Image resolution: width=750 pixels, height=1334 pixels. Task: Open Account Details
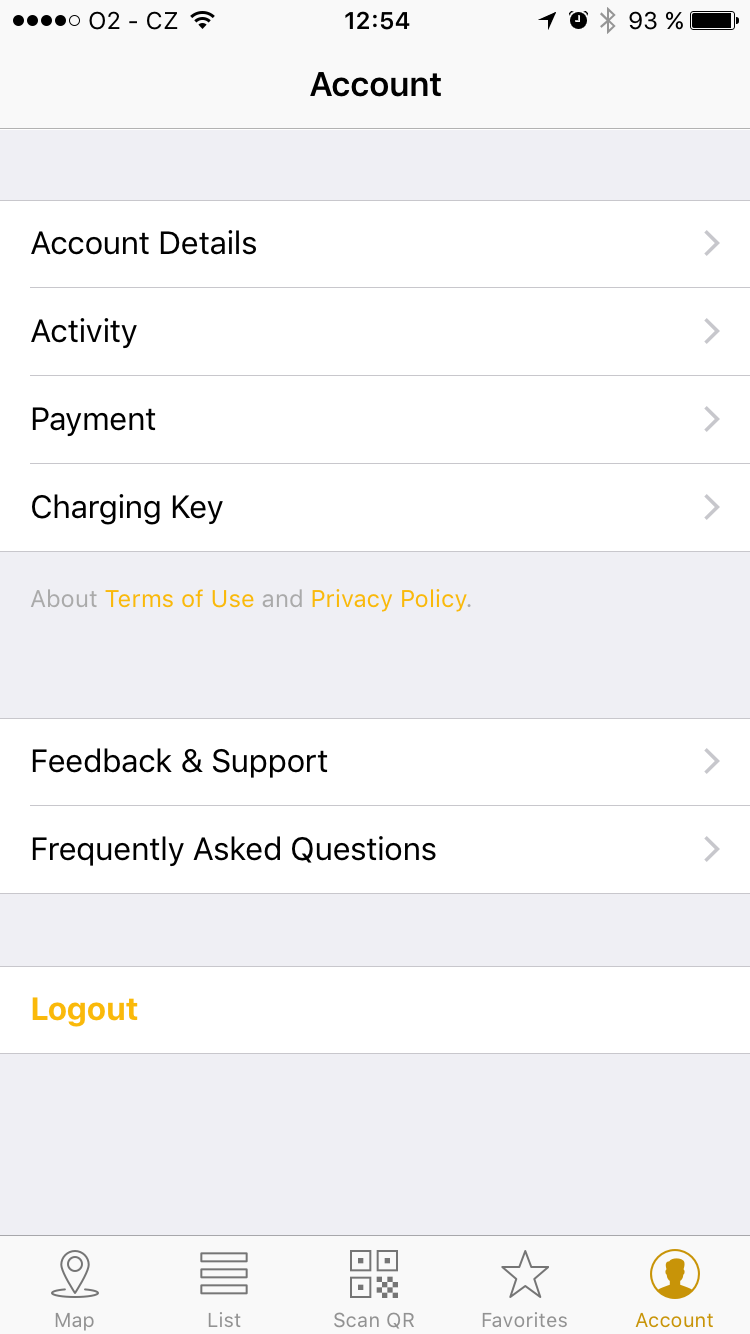(375, 244)
